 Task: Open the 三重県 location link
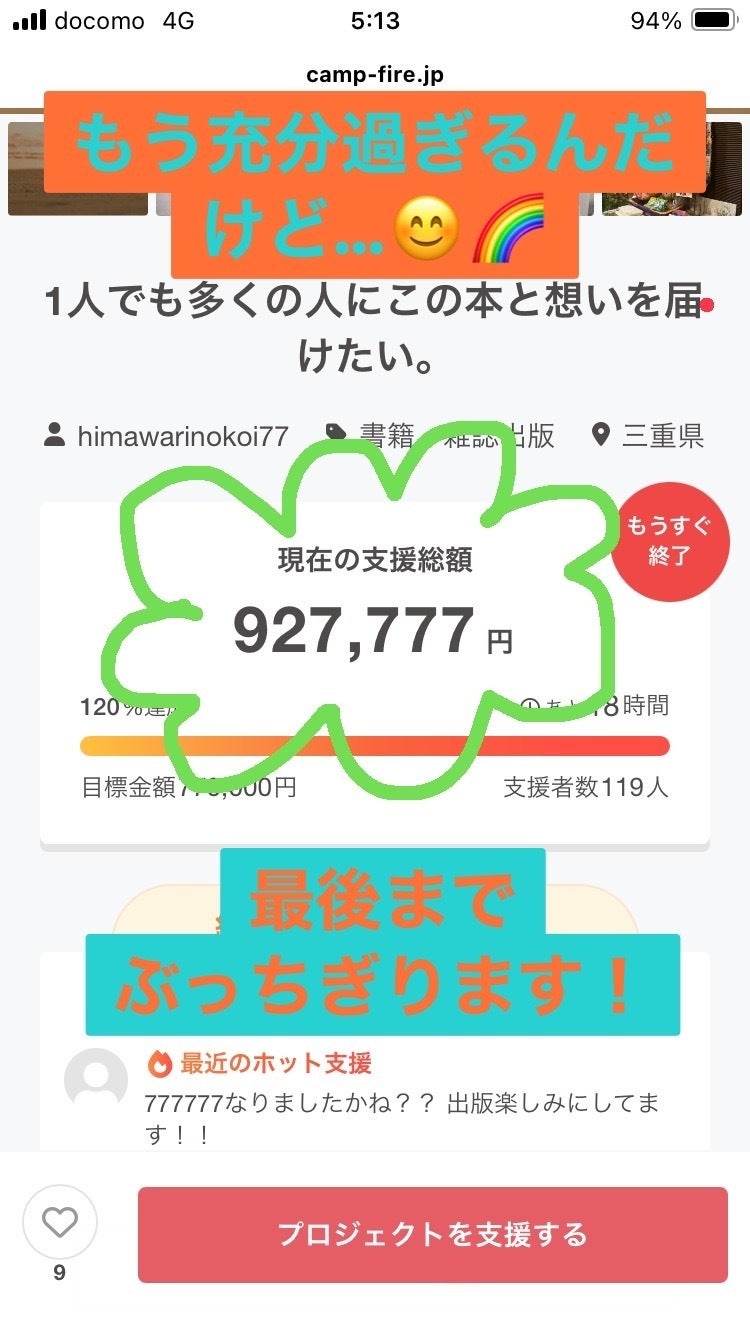coord(662,436)
